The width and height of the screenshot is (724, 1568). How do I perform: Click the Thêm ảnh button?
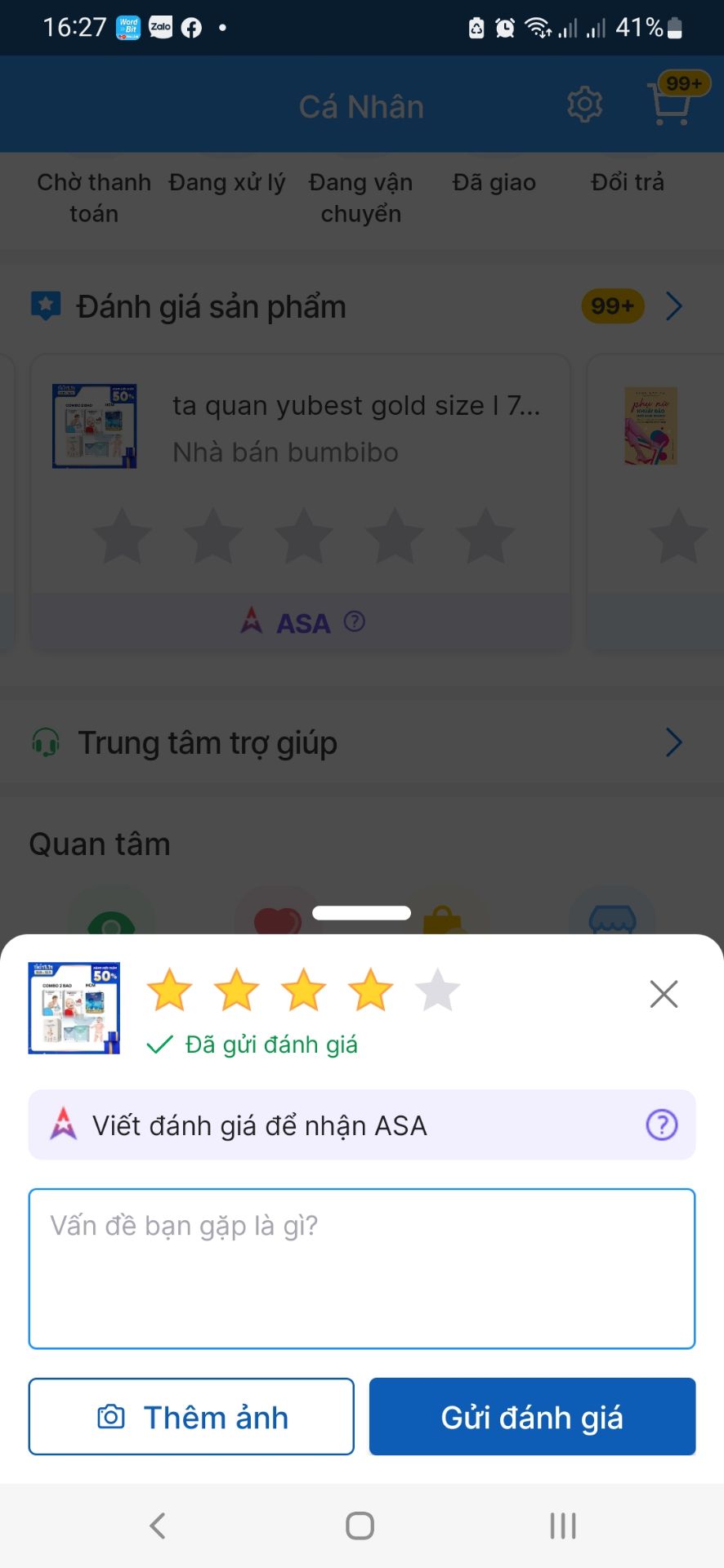click(x=191, y=1417)
